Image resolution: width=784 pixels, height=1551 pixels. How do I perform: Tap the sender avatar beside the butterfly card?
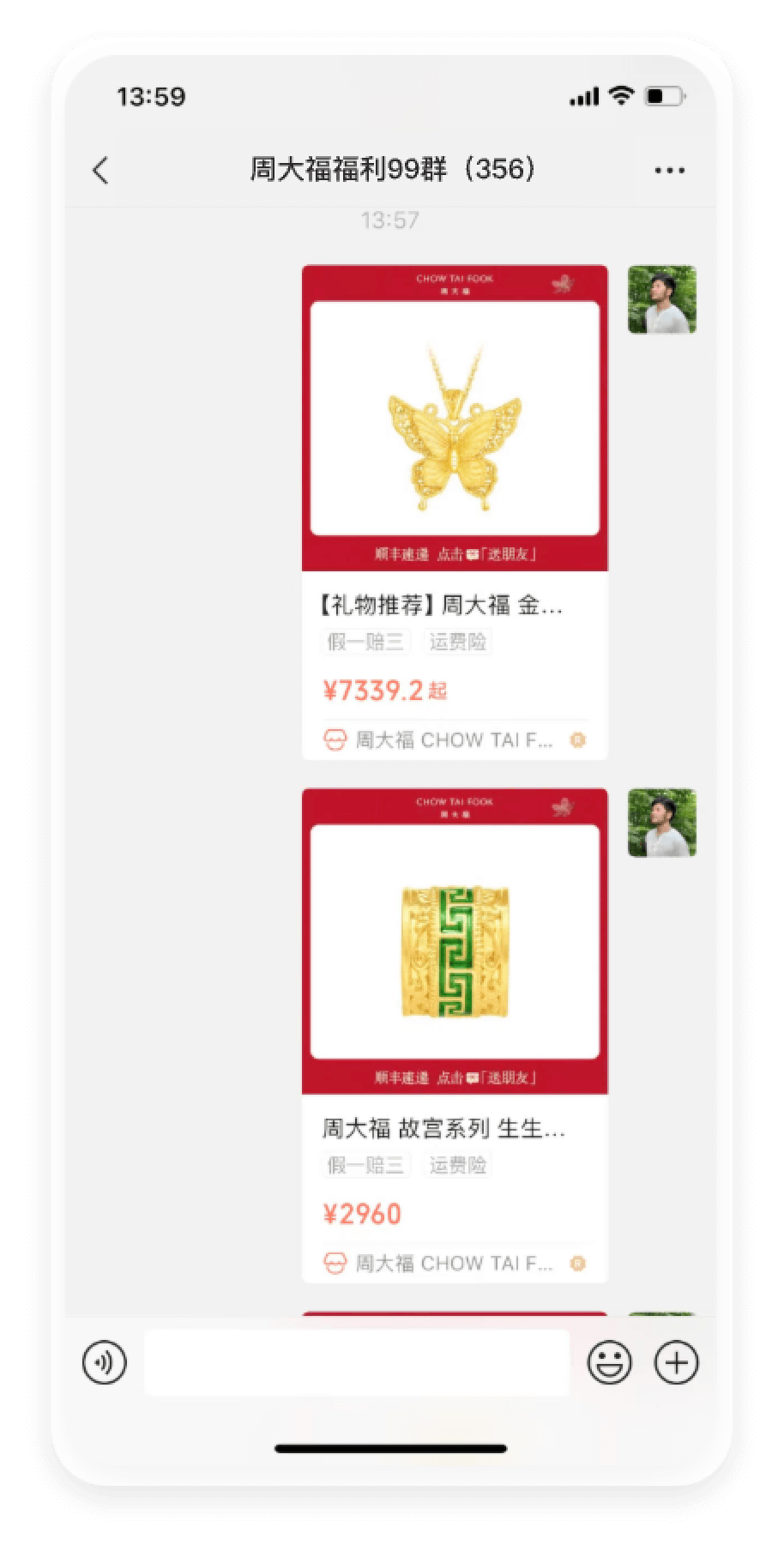coord(661,299)
